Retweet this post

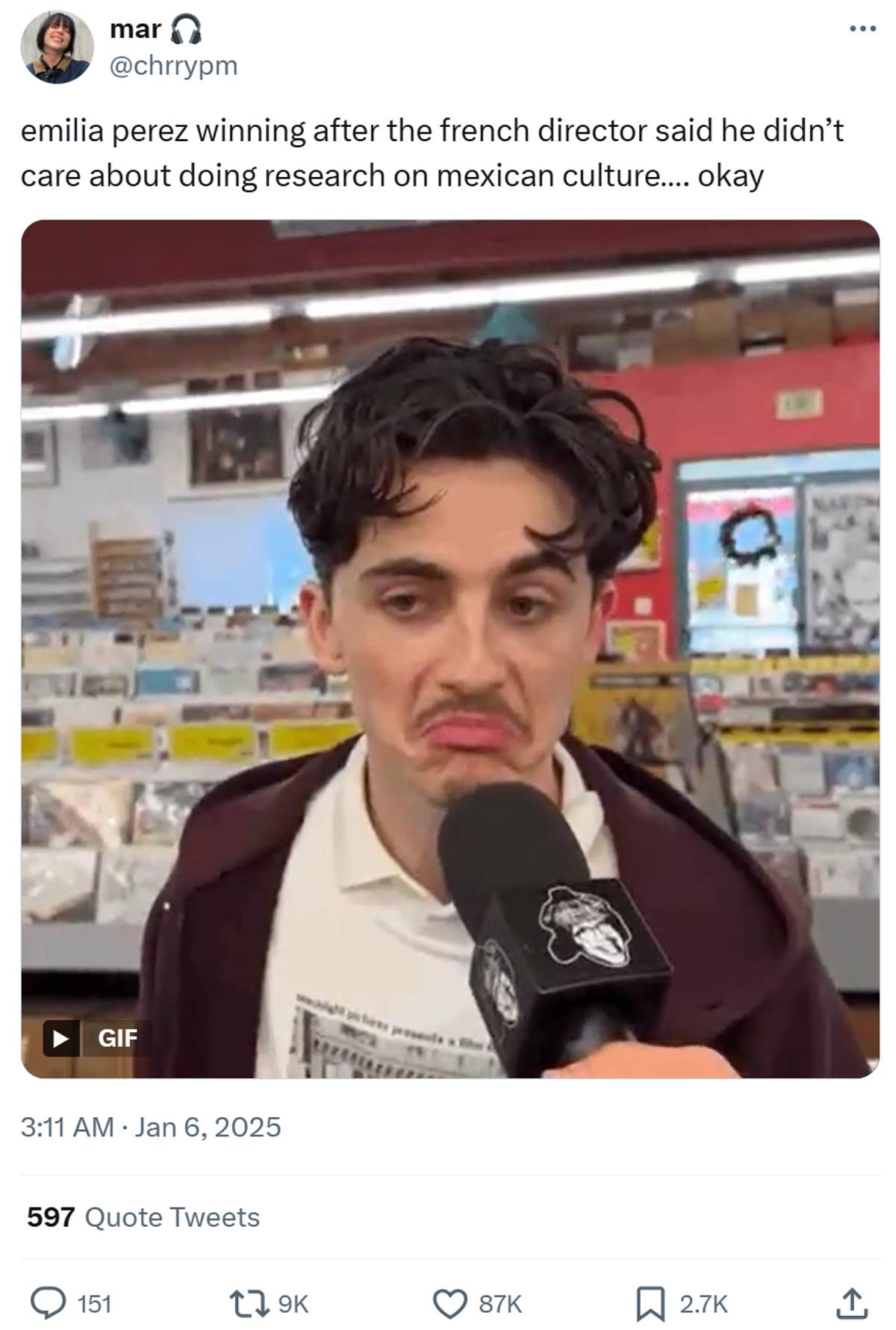(246, 1303)
